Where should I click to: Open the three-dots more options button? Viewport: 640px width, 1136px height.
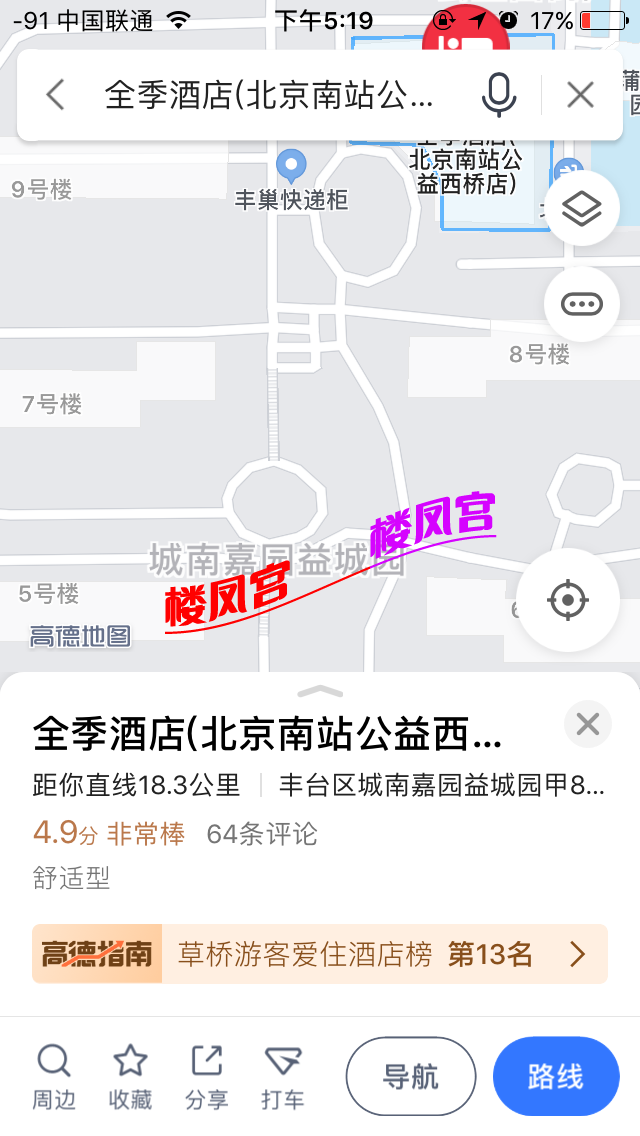click(582, 304)
